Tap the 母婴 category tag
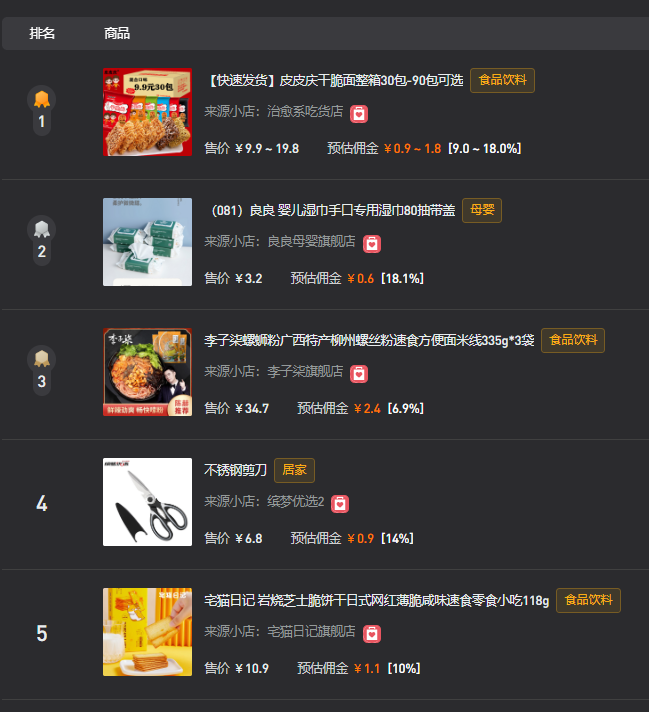Screen dimensions: 649x712 481,210
